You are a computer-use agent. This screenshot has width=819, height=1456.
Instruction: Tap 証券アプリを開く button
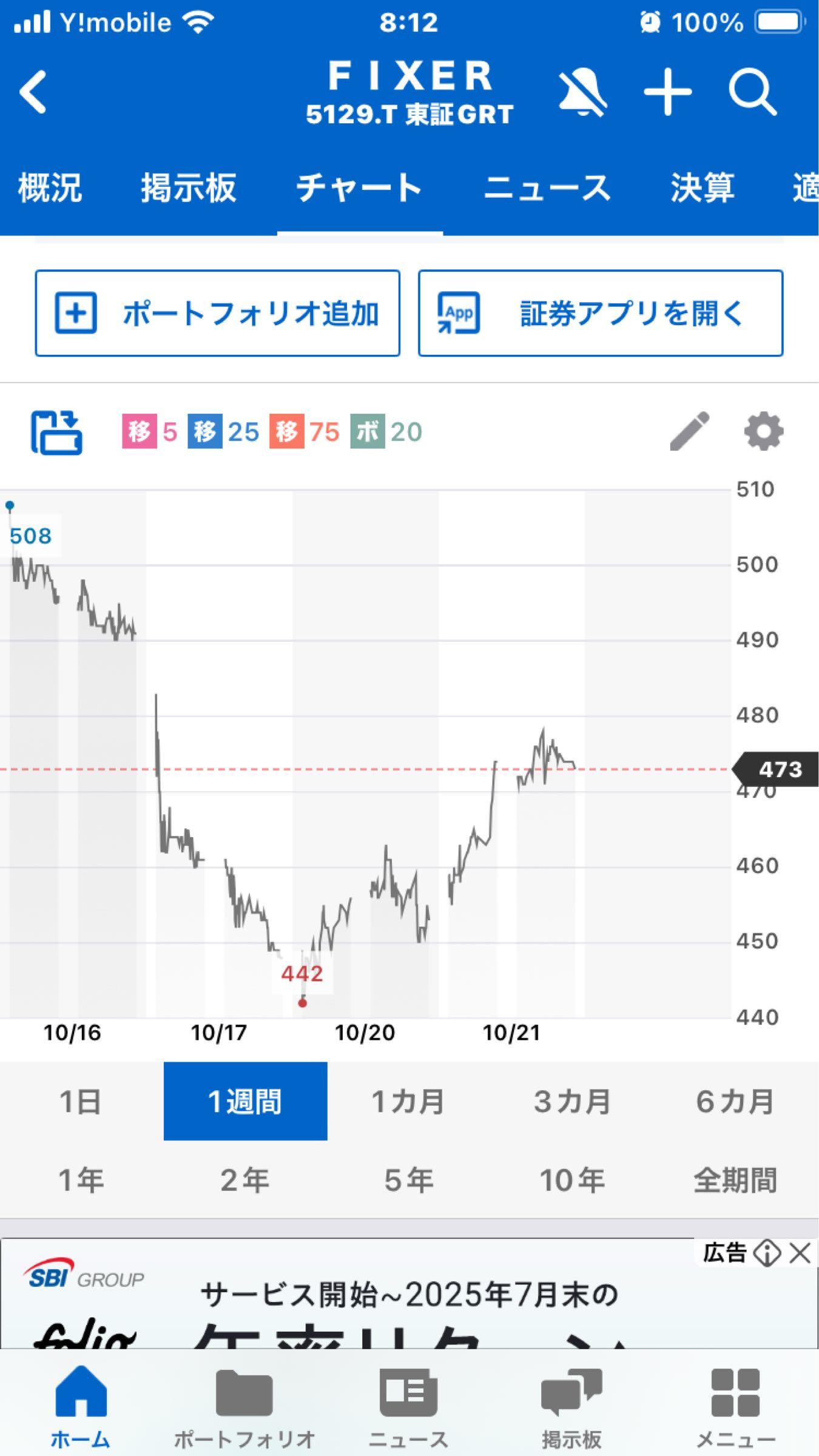[x=600, y=313]
